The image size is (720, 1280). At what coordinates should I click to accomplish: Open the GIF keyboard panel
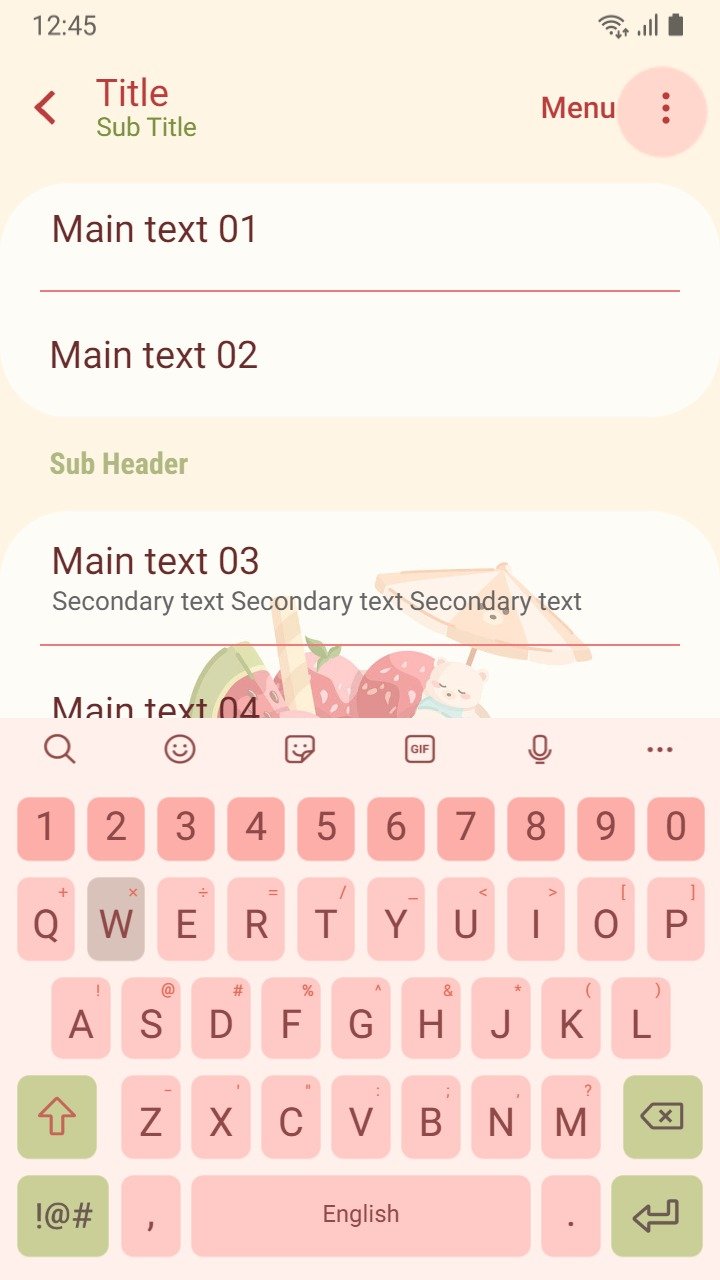420,748
